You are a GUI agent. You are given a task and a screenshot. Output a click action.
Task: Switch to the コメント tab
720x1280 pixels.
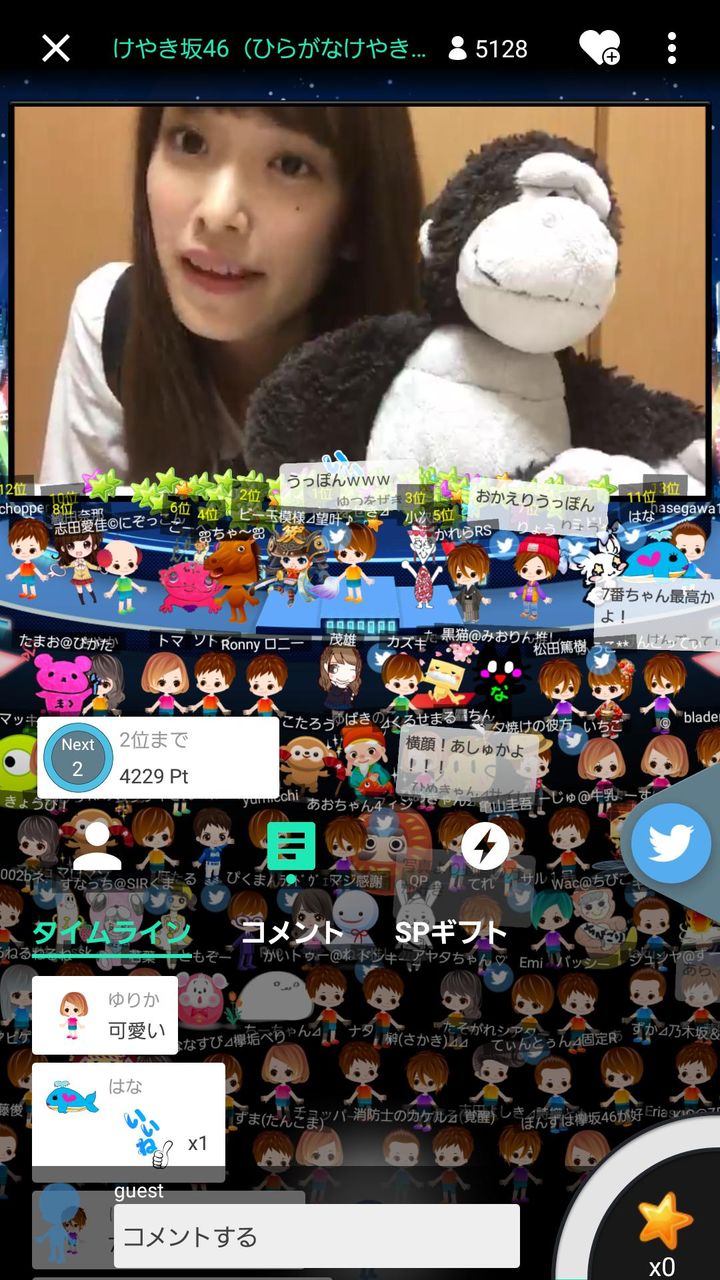point(292,933)
